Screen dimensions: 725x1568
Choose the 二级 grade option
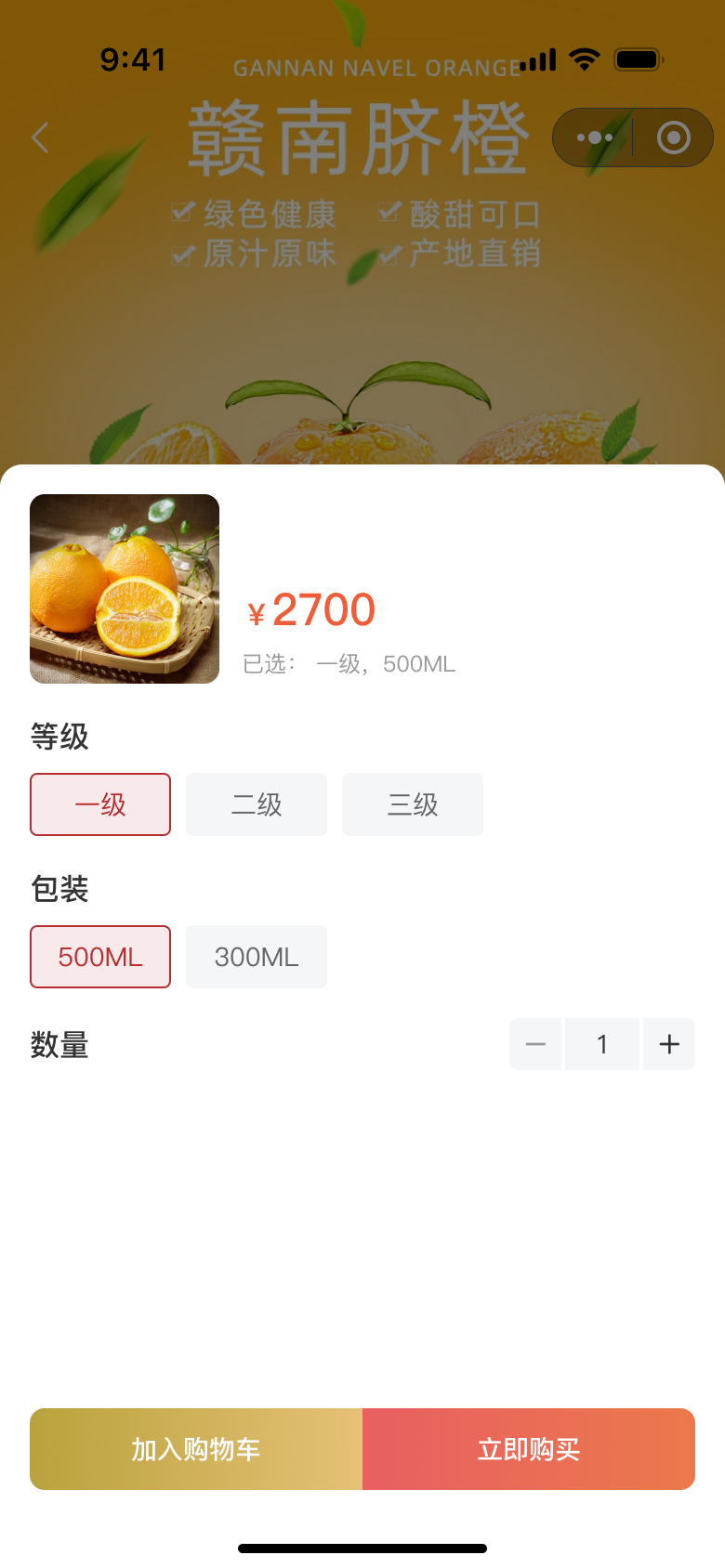pyautogui.click(x=257, y=804)
